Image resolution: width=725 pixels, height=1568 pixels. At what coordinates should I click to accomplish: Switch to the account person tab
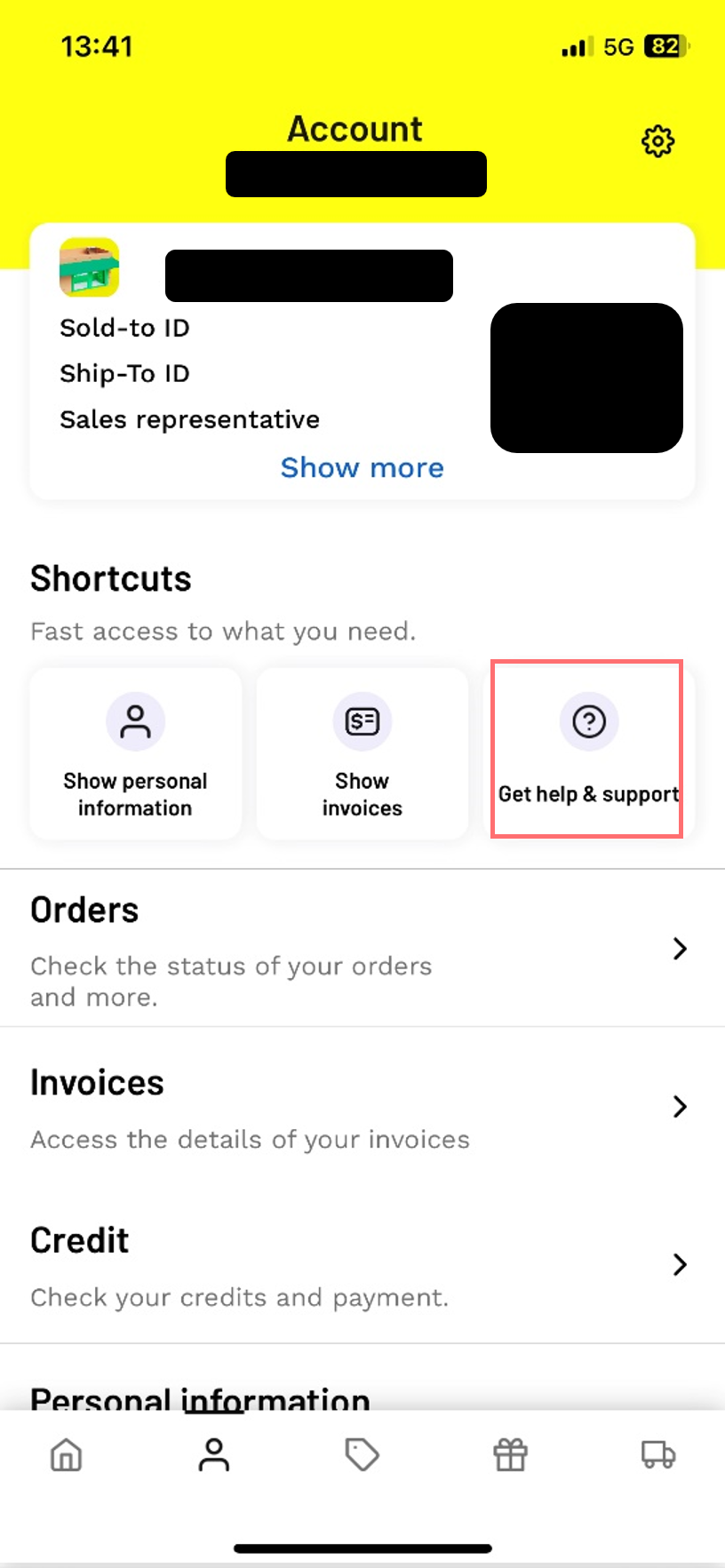(x=214, y=1455)
